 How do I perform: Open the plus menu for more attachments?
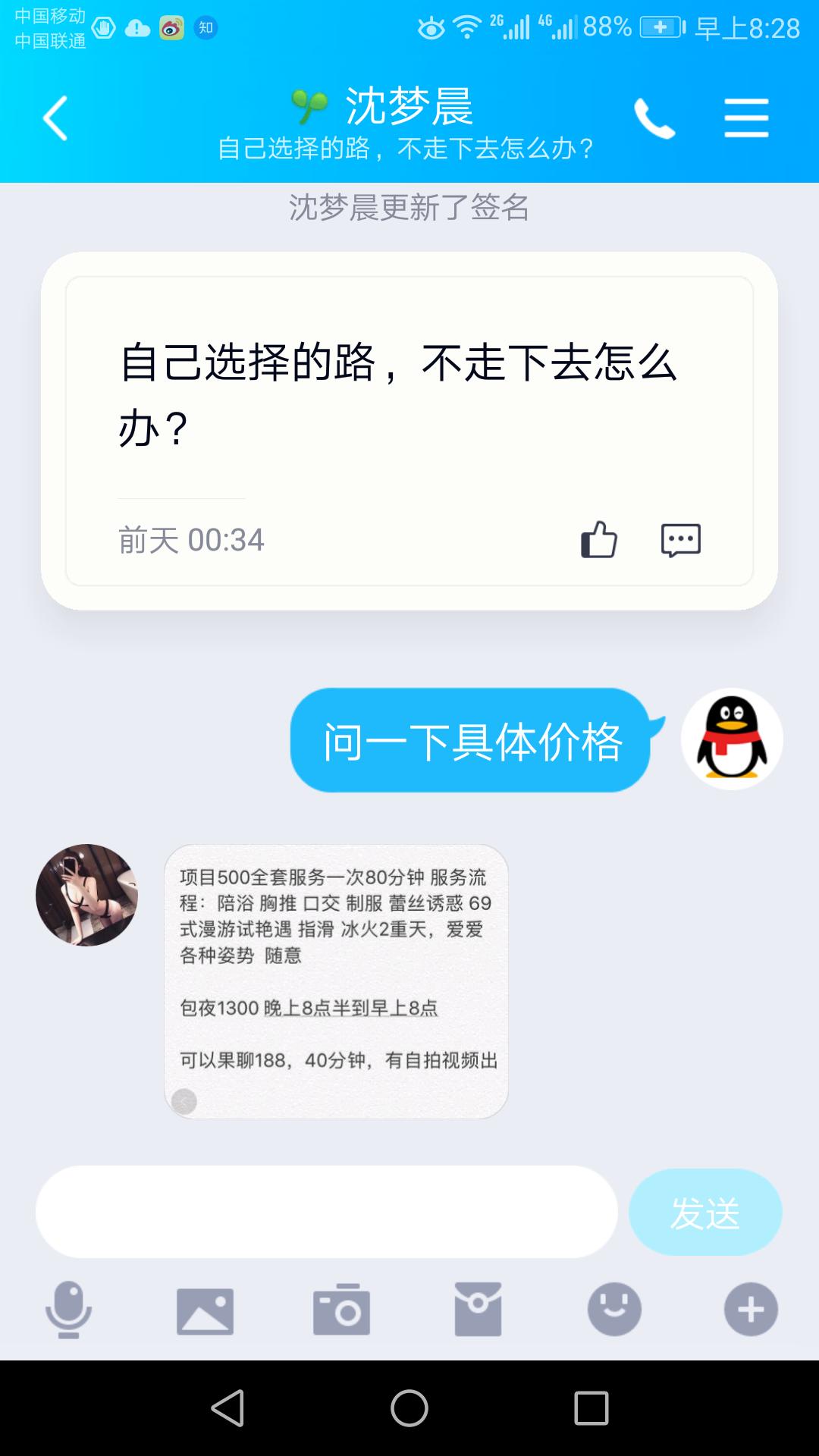[x=751, y=1308]
